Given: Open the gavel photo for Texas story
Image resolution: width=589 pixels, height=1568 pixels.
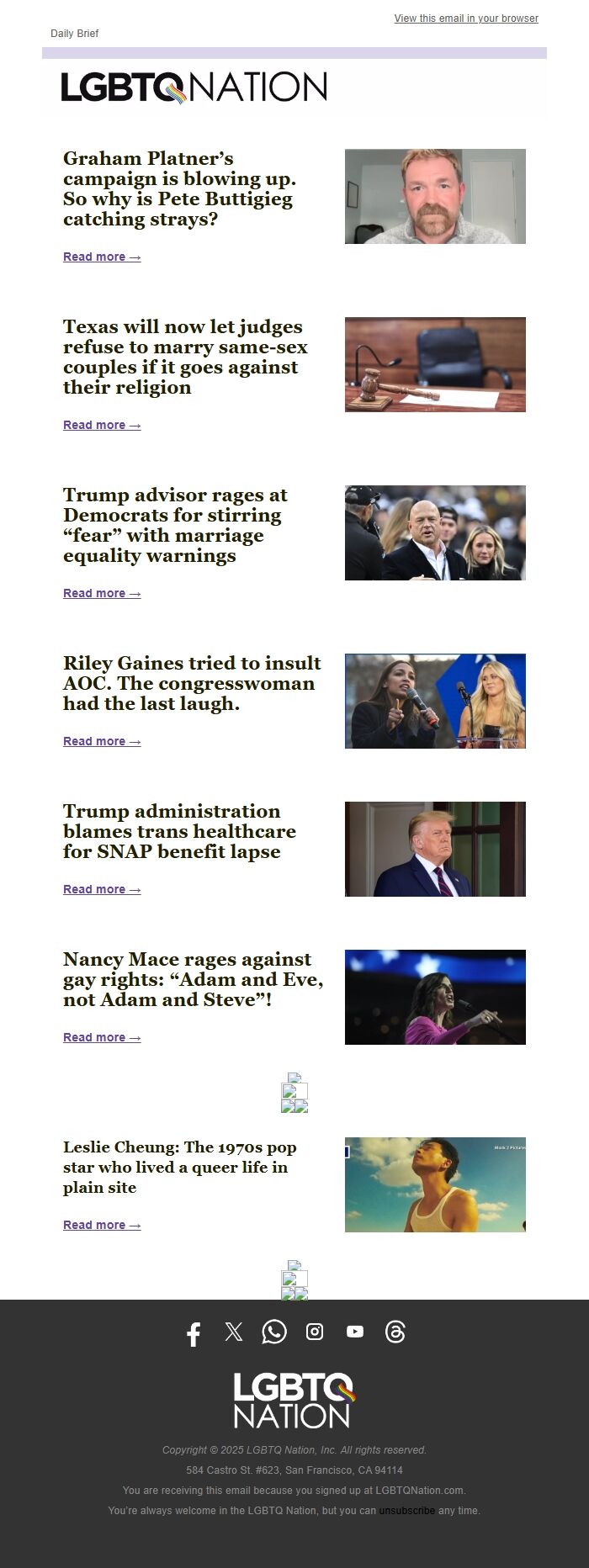Looking at the screenshot, I should pyautogui.click(x=435, y=365).
